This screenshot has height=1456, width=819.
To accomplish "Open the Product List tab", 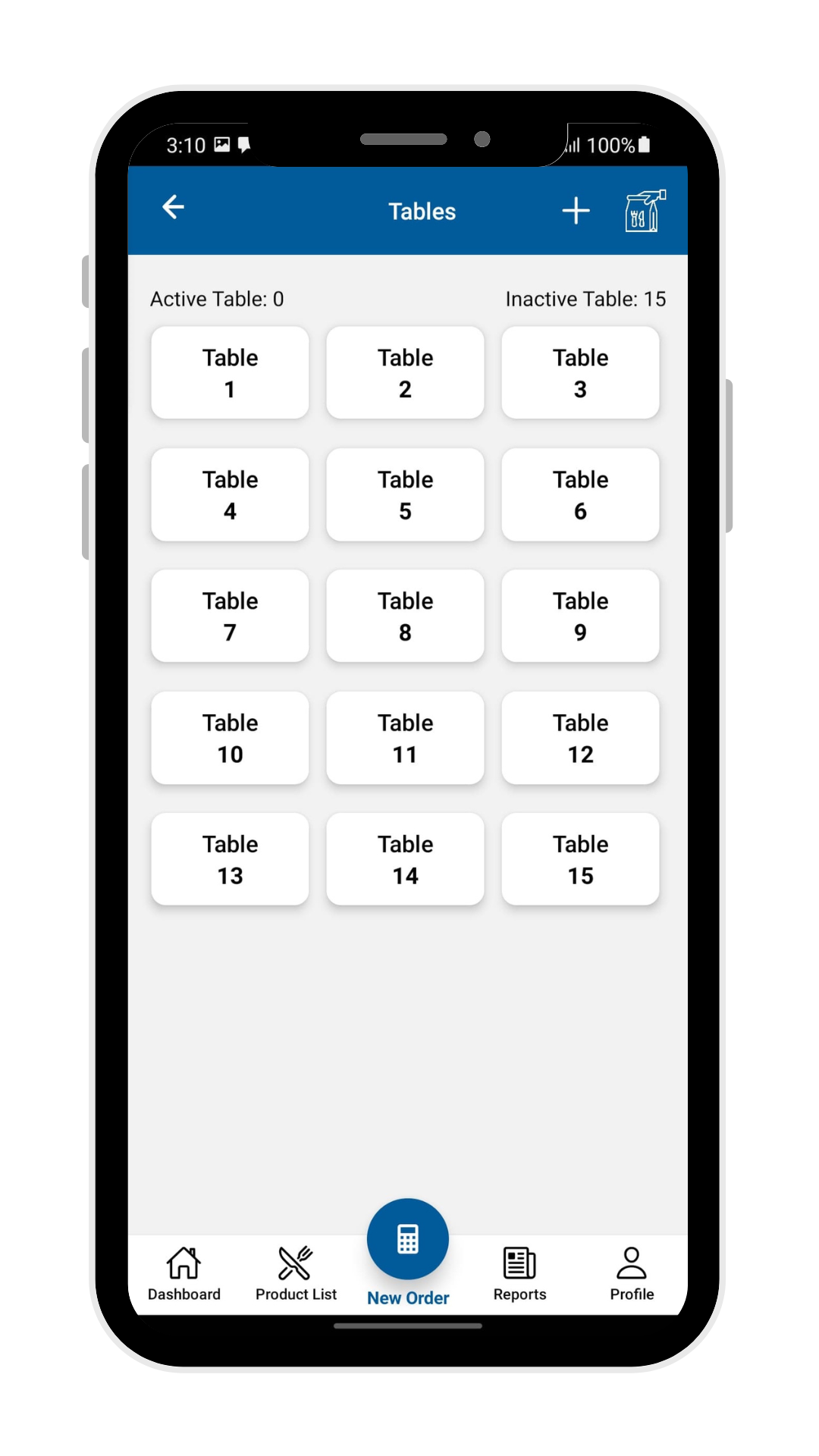I will click(x=296, y=1274).
